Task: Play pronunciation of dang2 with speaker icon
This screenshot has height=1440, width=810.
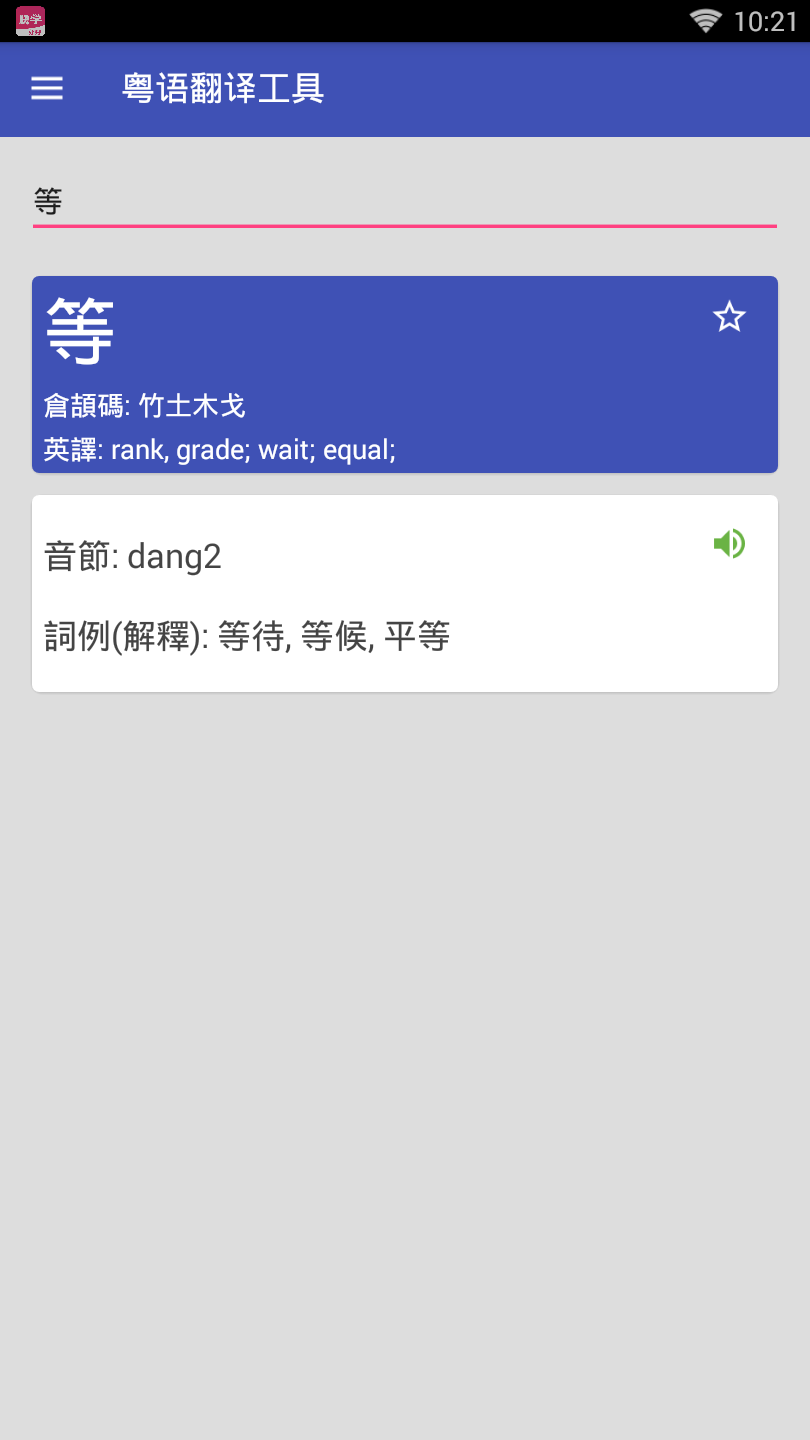Action: 729,543
